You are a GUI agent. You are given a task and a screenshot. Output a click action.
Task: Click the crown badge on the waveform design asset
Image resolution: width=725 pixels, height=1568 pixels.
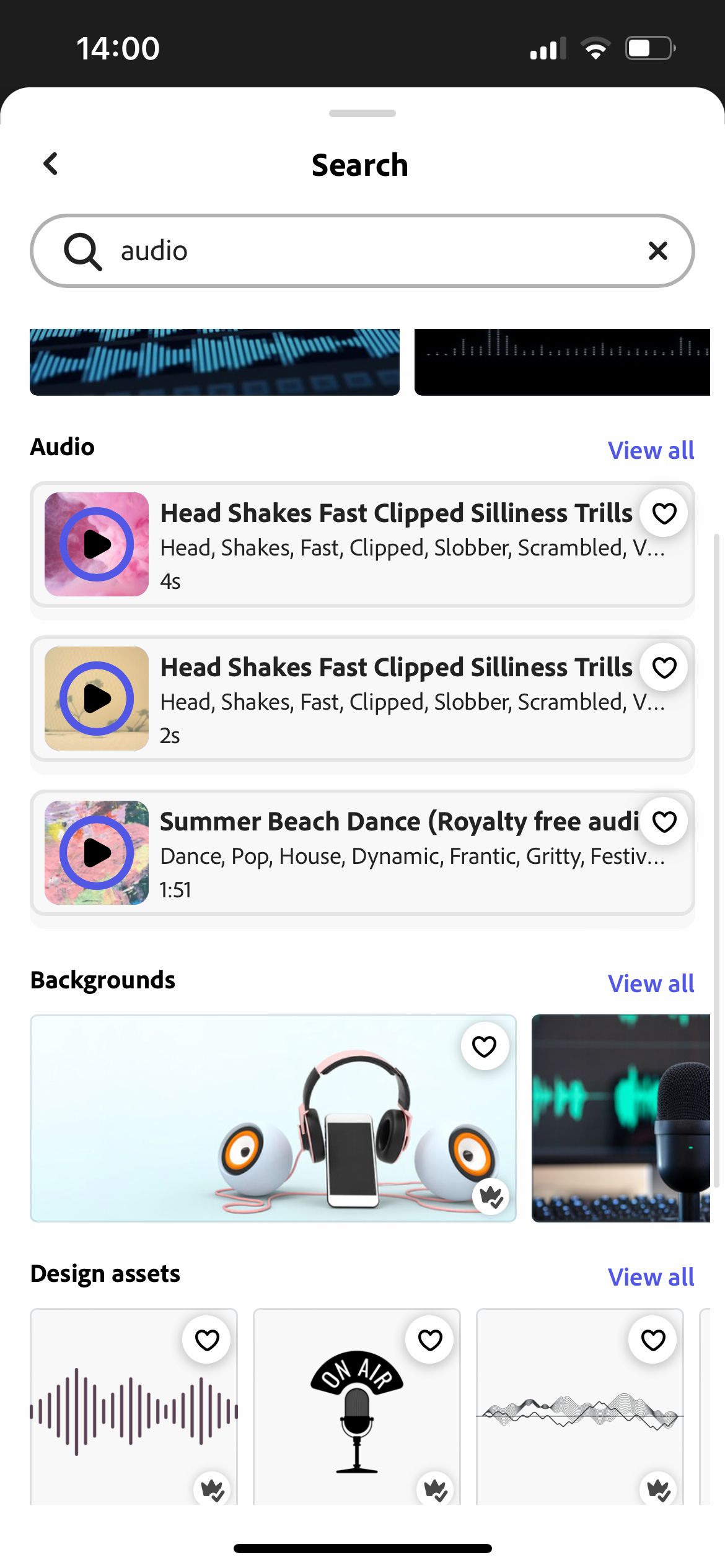[x=211, y=1491]
